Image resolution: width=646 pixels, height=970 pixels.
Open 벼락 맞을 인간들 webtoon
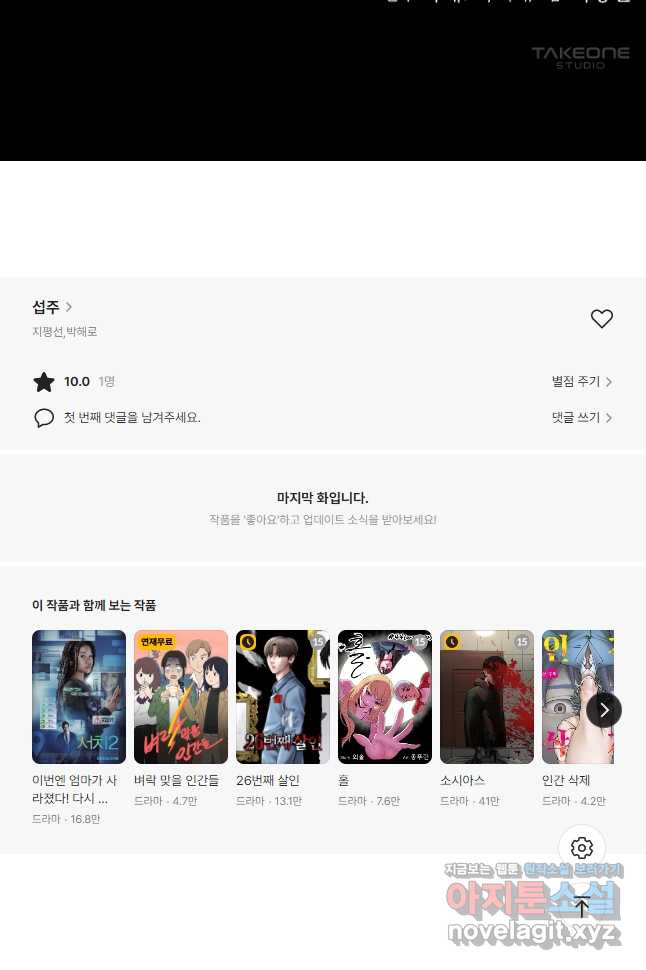[181, 697]
